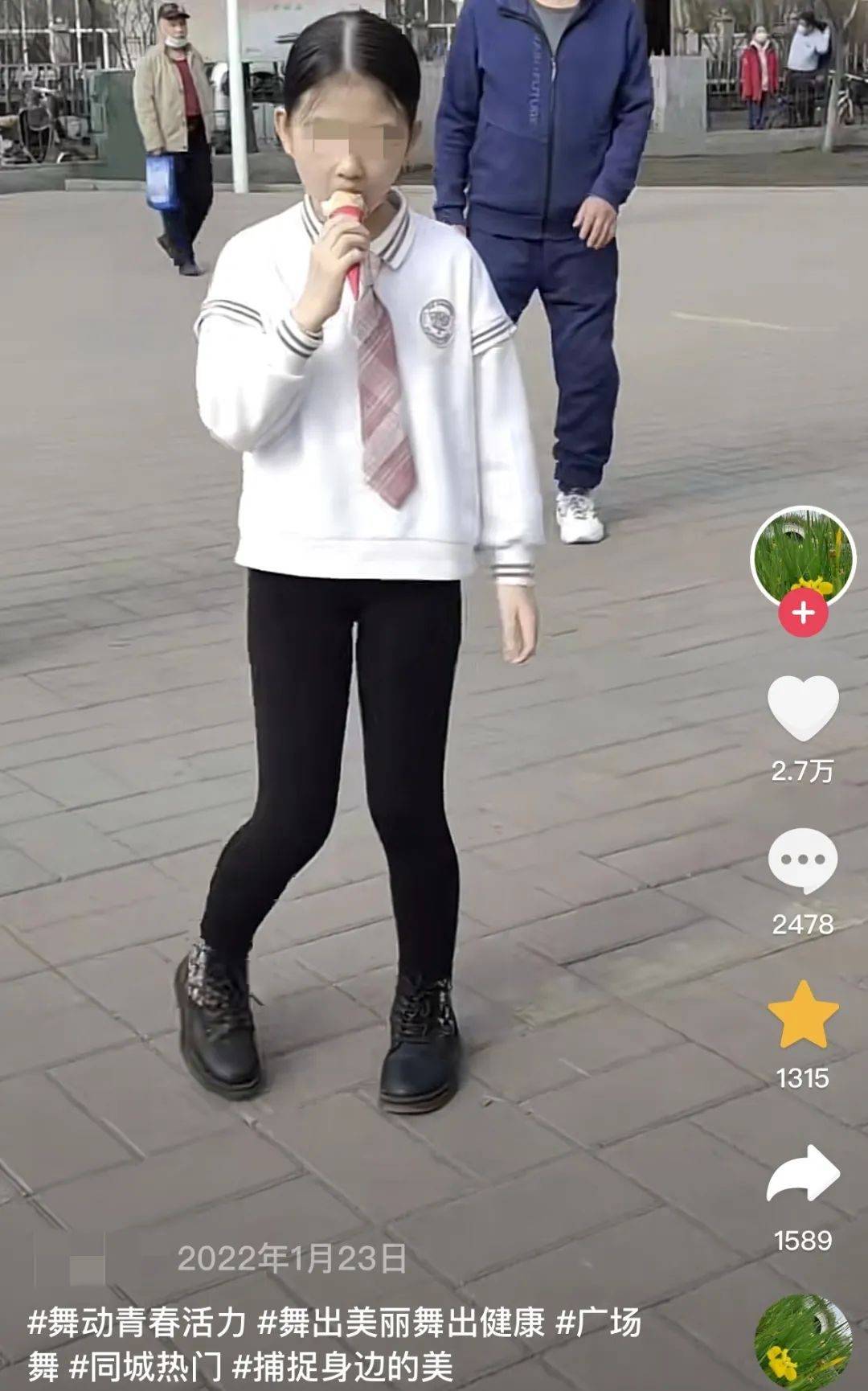Open the spinning music disc
The image size is (868, 1391).
pos(803,1340)
